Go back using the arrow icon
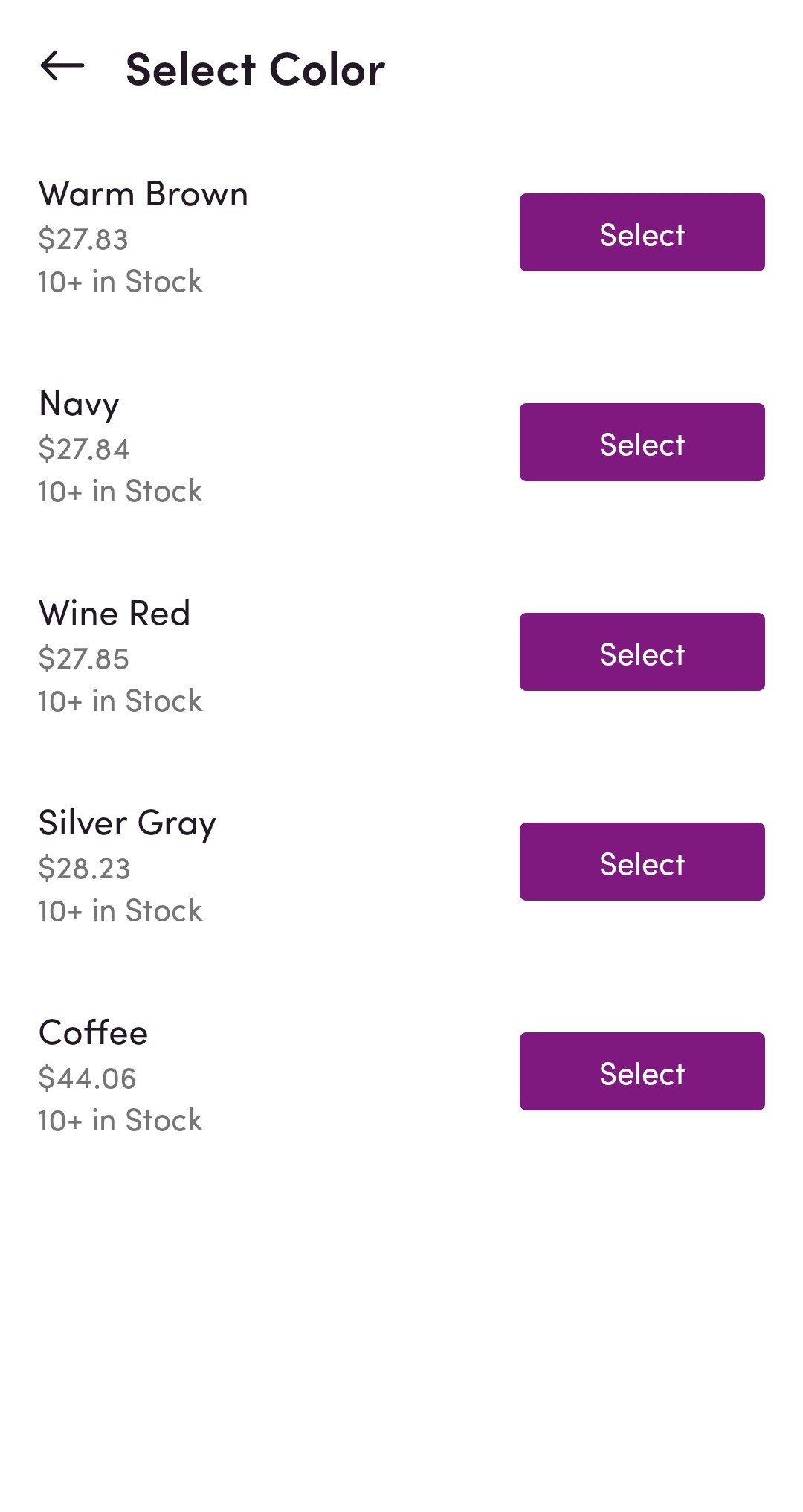803x1512 pixels. pos(62,66)
